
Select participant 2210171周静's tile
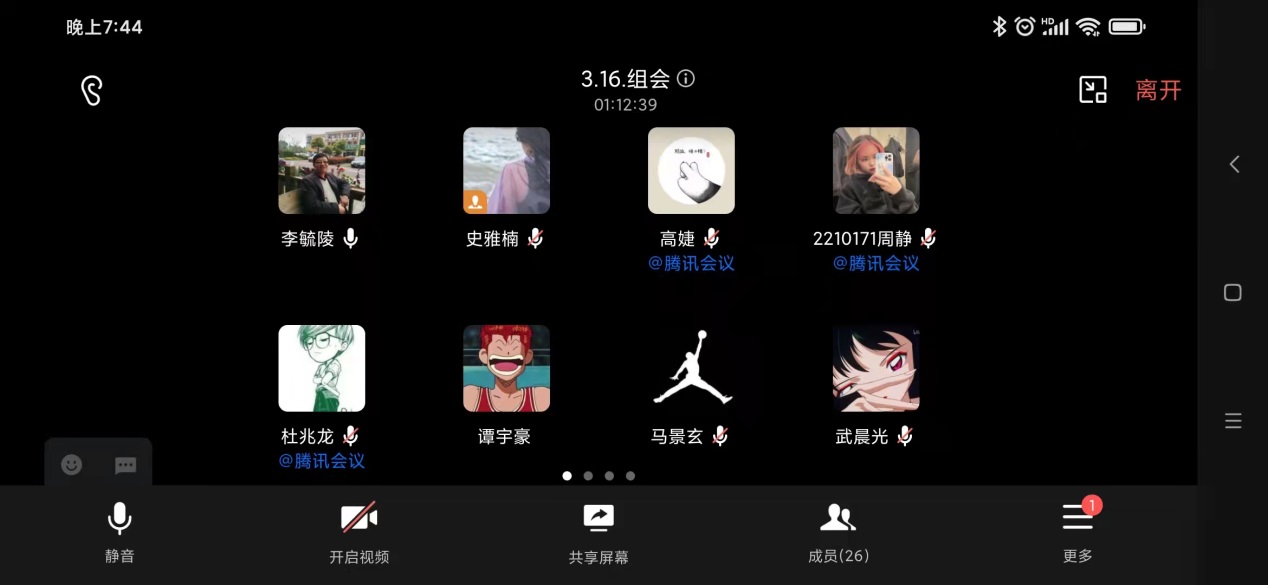[876, 171]
